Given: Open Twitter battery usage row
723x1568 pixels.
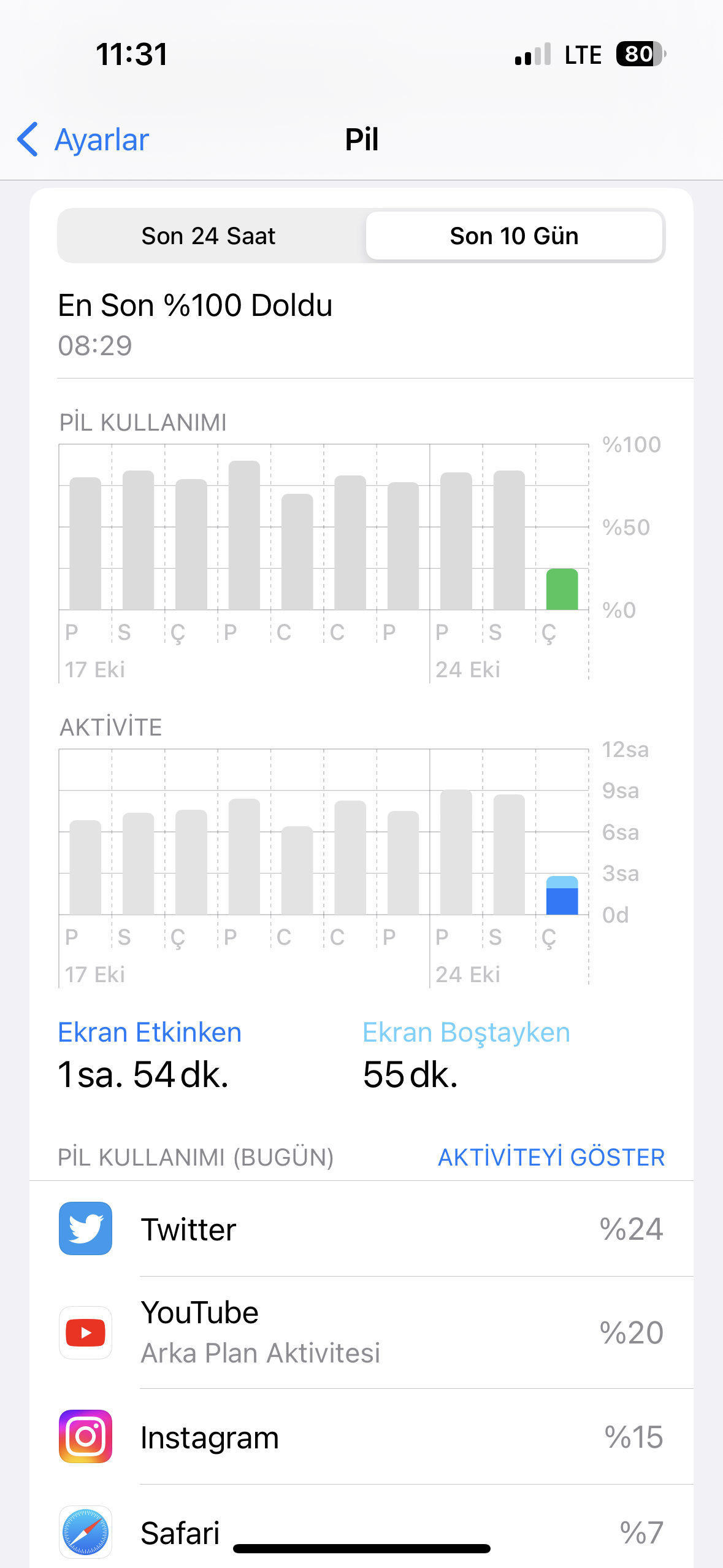Looking at the screenshot, I should point(361,1229).
